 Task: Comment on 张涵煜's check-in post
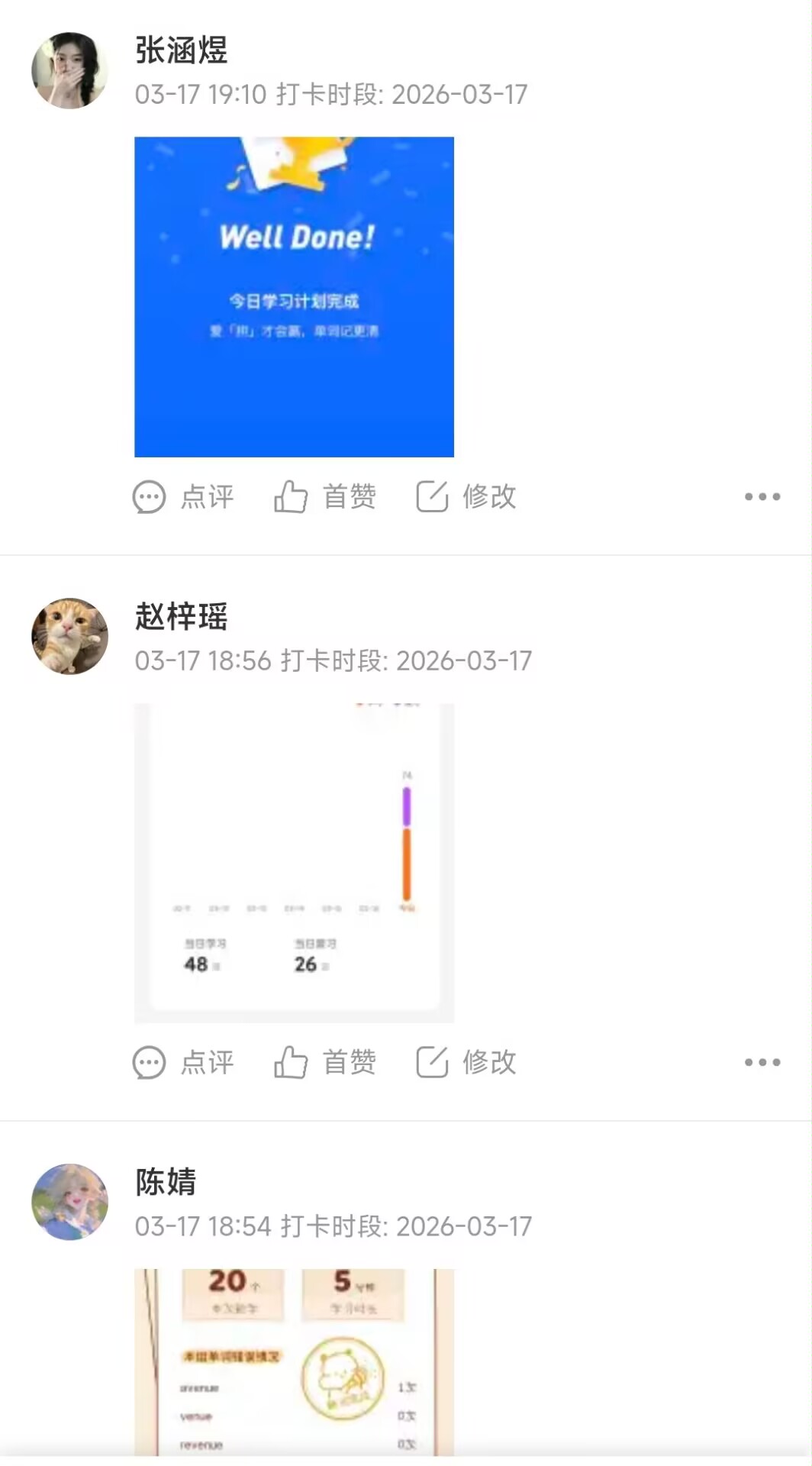click(183, 497)
